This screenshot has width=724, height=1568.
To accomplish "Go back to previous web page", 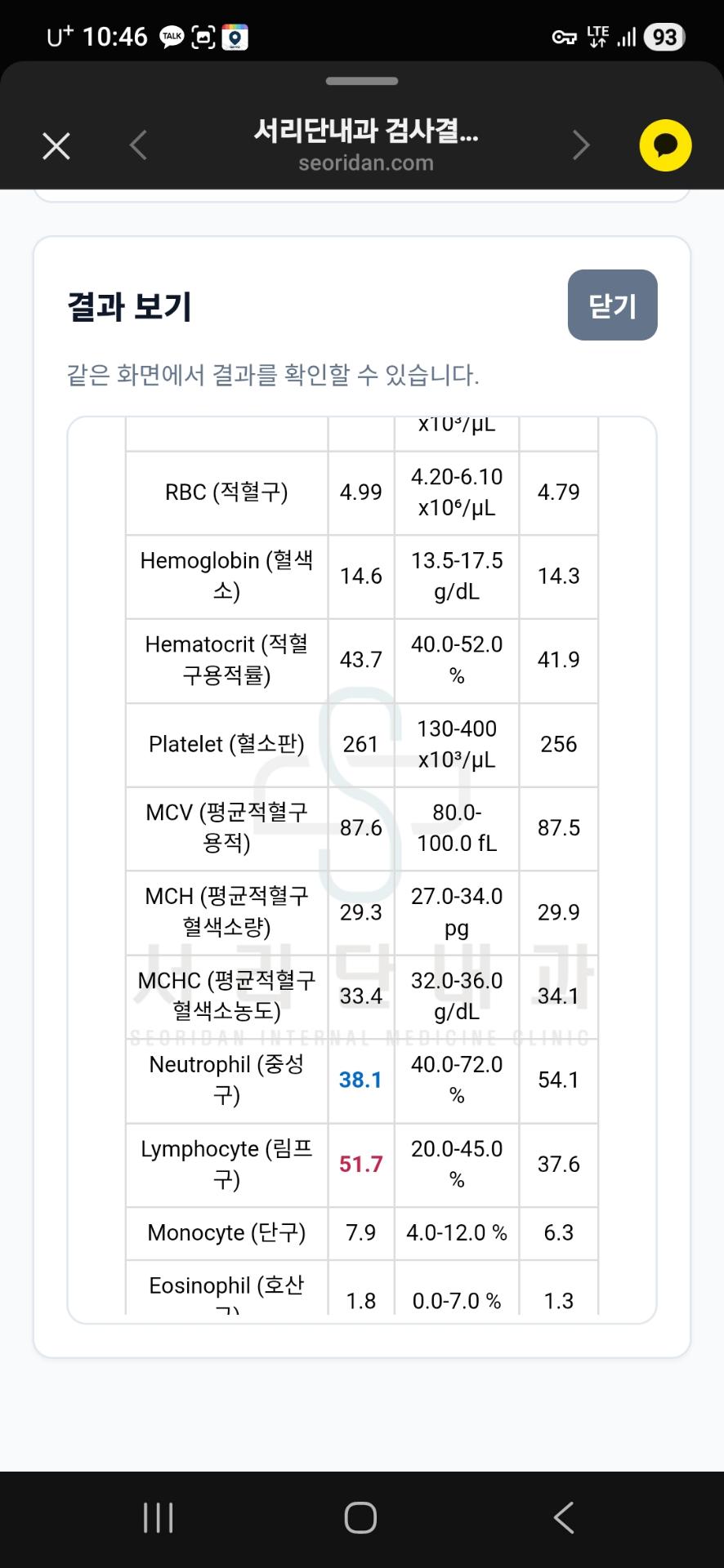I will point(138,146).
